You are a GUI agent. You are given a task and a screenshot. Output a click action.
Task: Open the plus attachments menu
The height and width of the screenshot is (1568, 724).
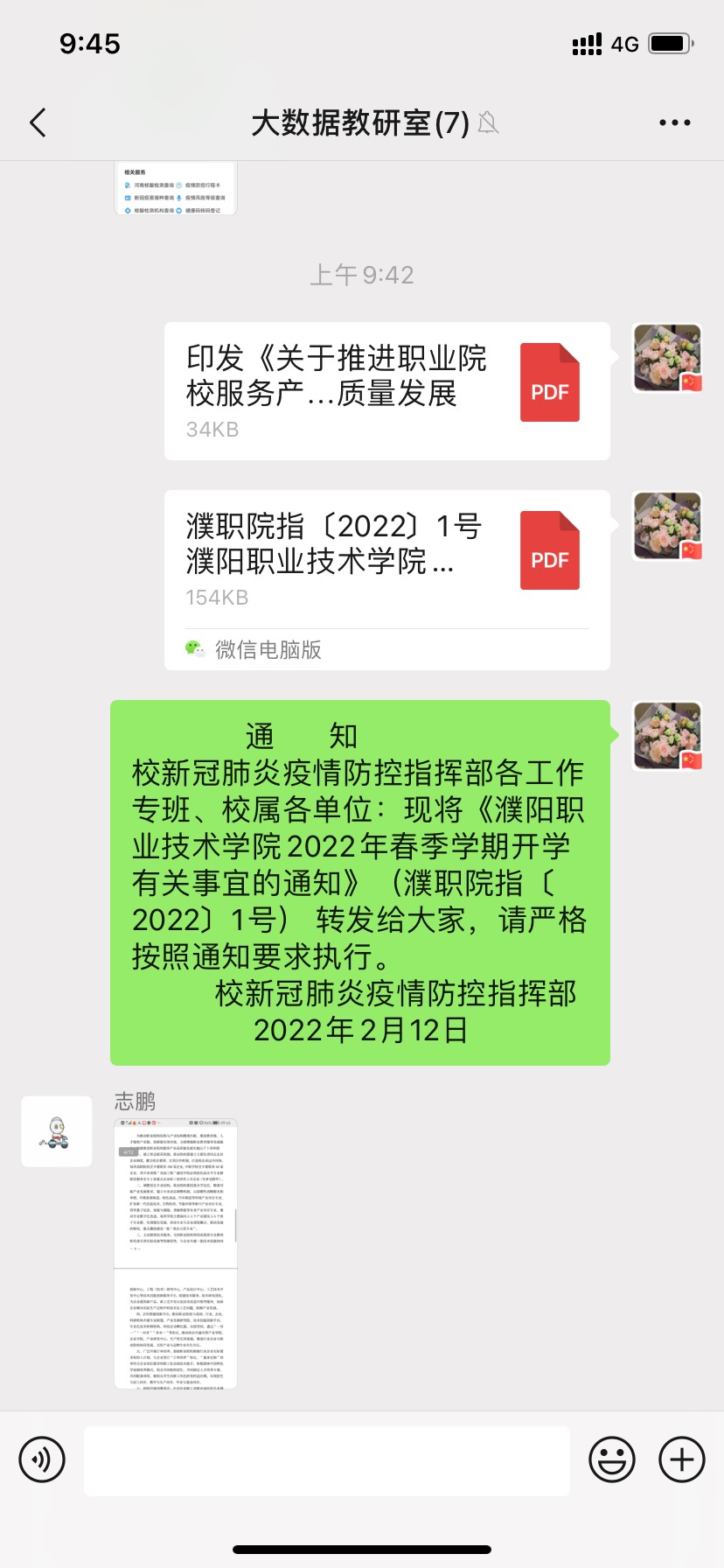[682, 1459]
